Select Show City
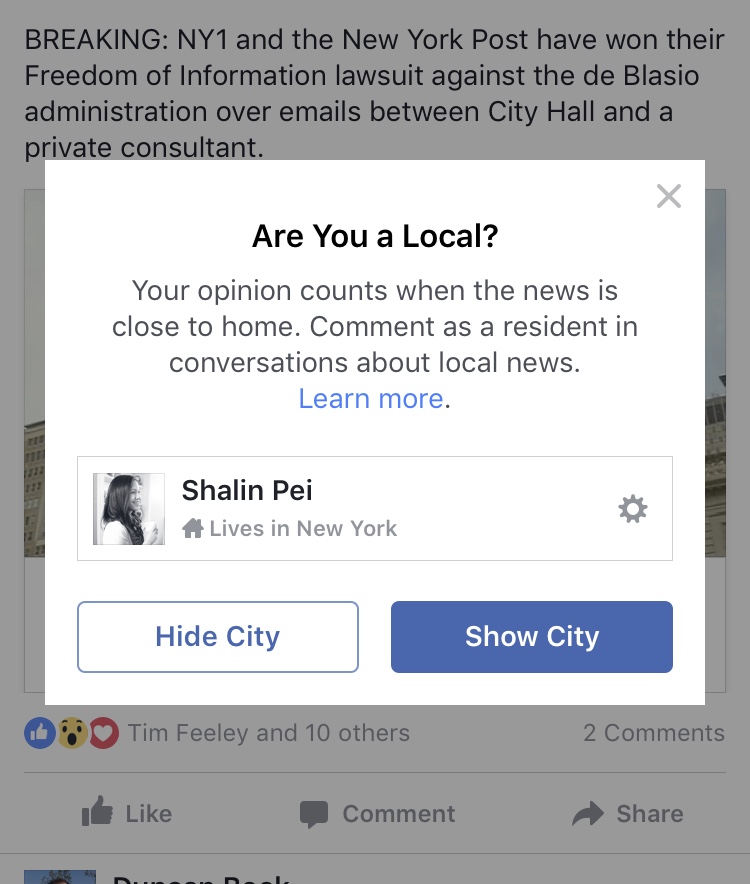The image size is (750, 884). click(531, 637)
